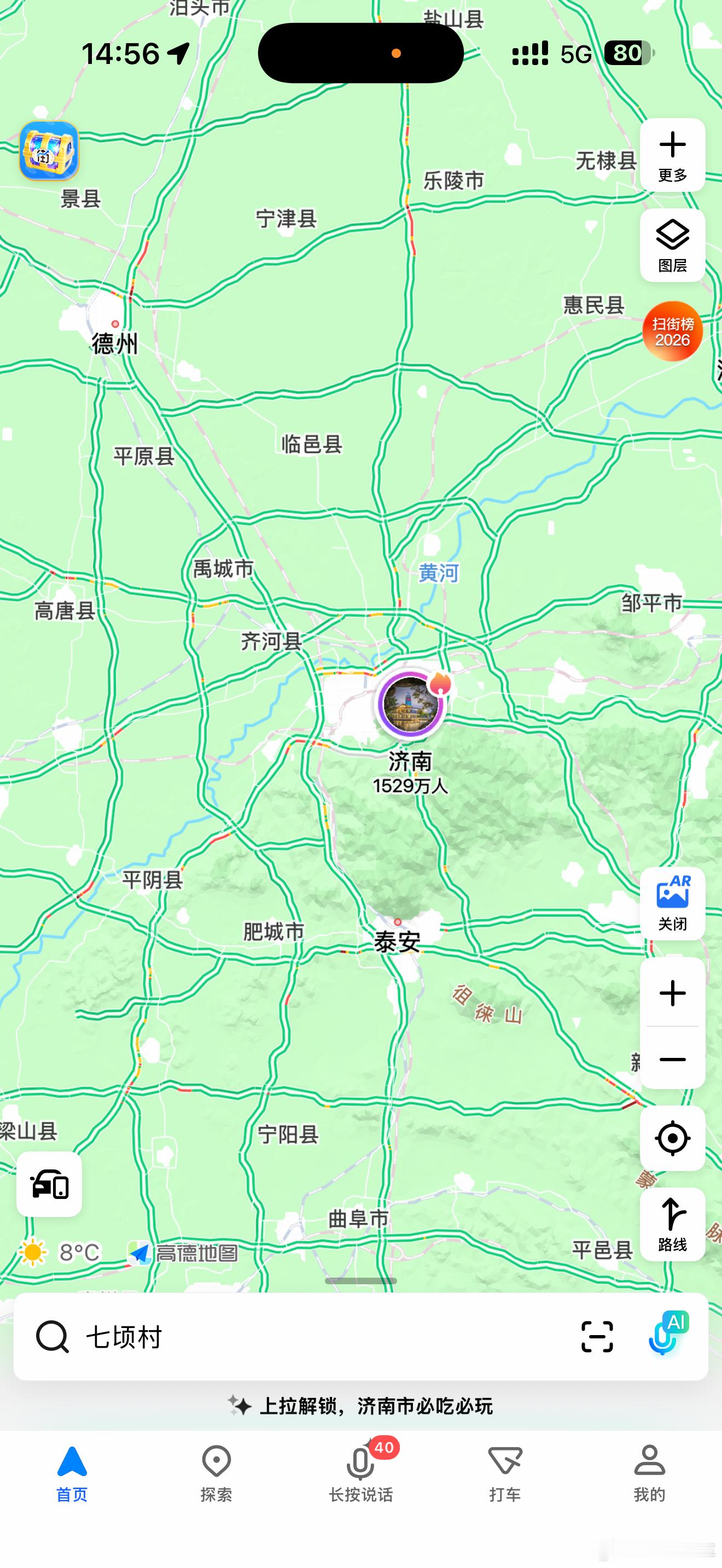Open the car-phone connect button
The image size is (722, 1568).
(x=49, y=1185)
